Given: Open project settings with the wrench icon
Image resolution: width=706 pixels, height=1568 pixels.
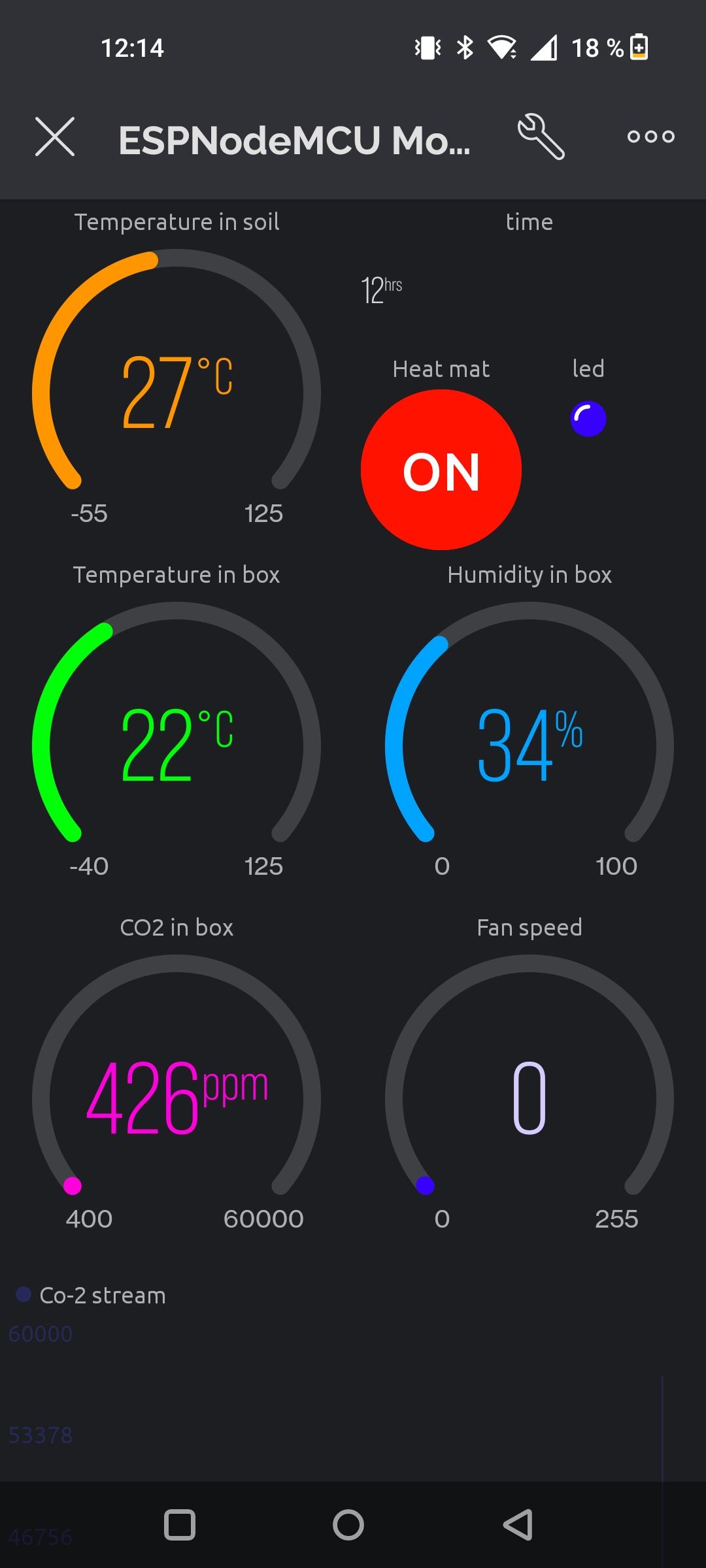Looking at the screenshot, I should 543,137.
